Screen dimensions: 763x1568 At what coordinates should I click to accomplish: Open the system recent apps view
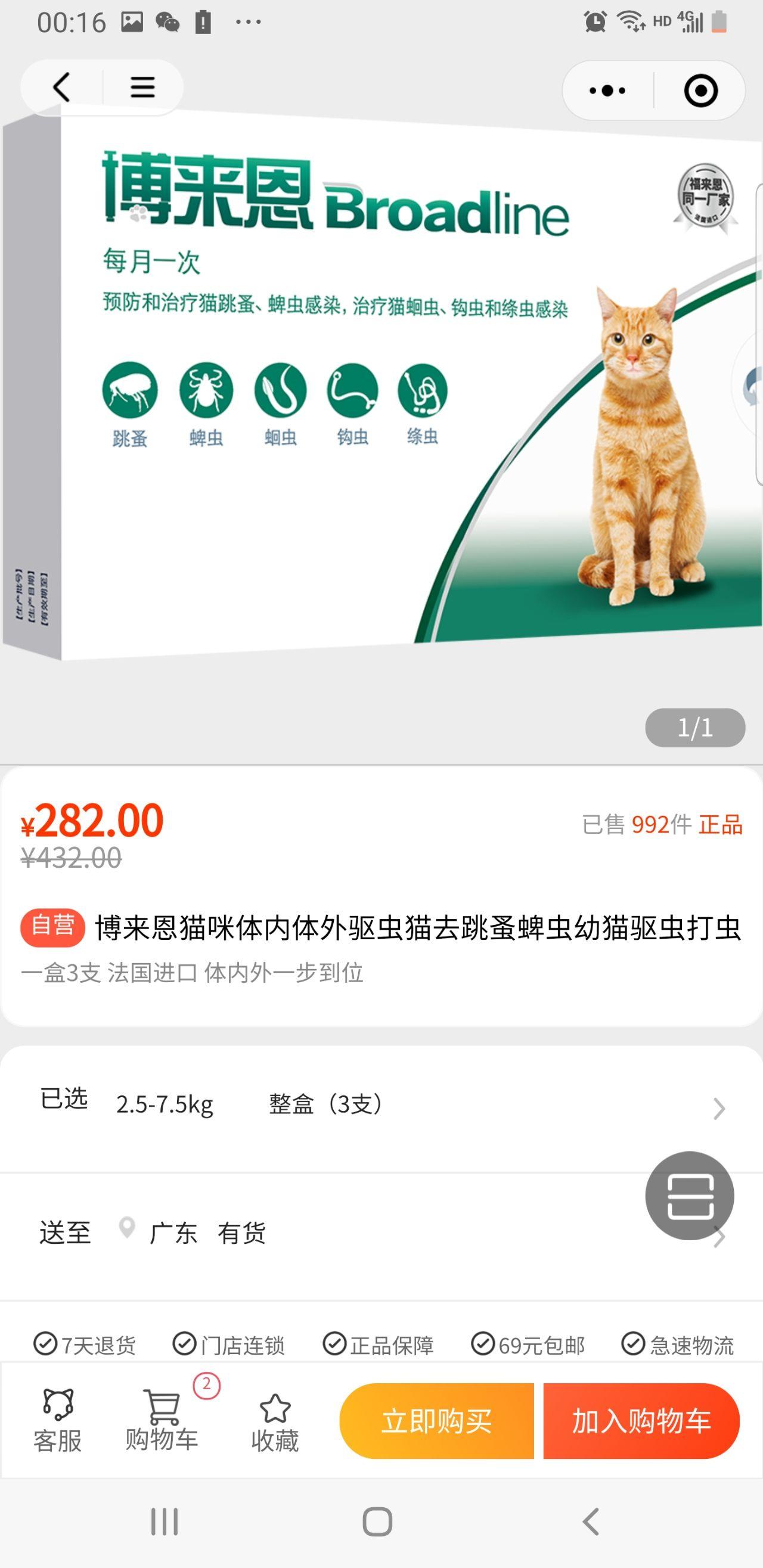(165, 1522)
